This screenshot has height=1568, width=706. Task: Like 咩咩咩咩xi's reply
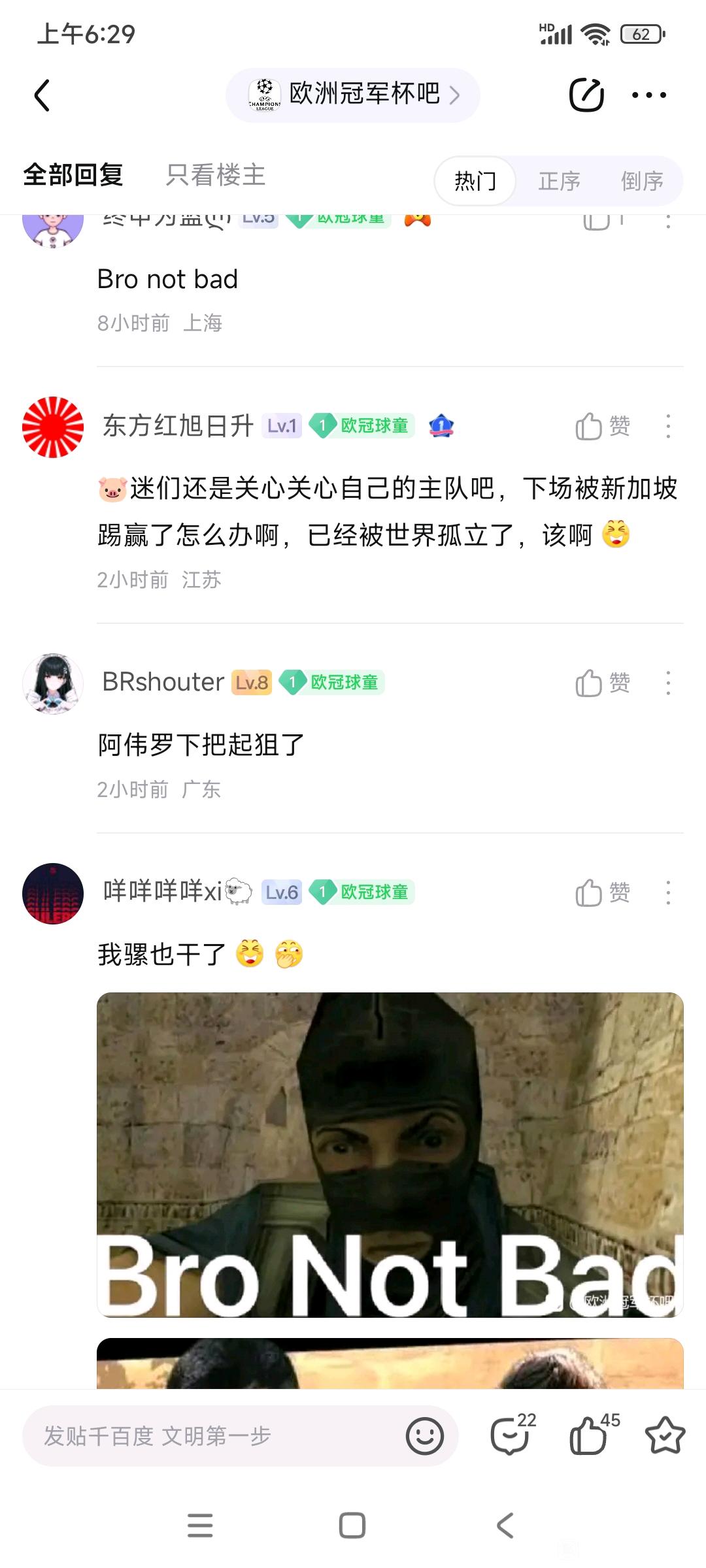pyautogui.click(x=602, y=892)
